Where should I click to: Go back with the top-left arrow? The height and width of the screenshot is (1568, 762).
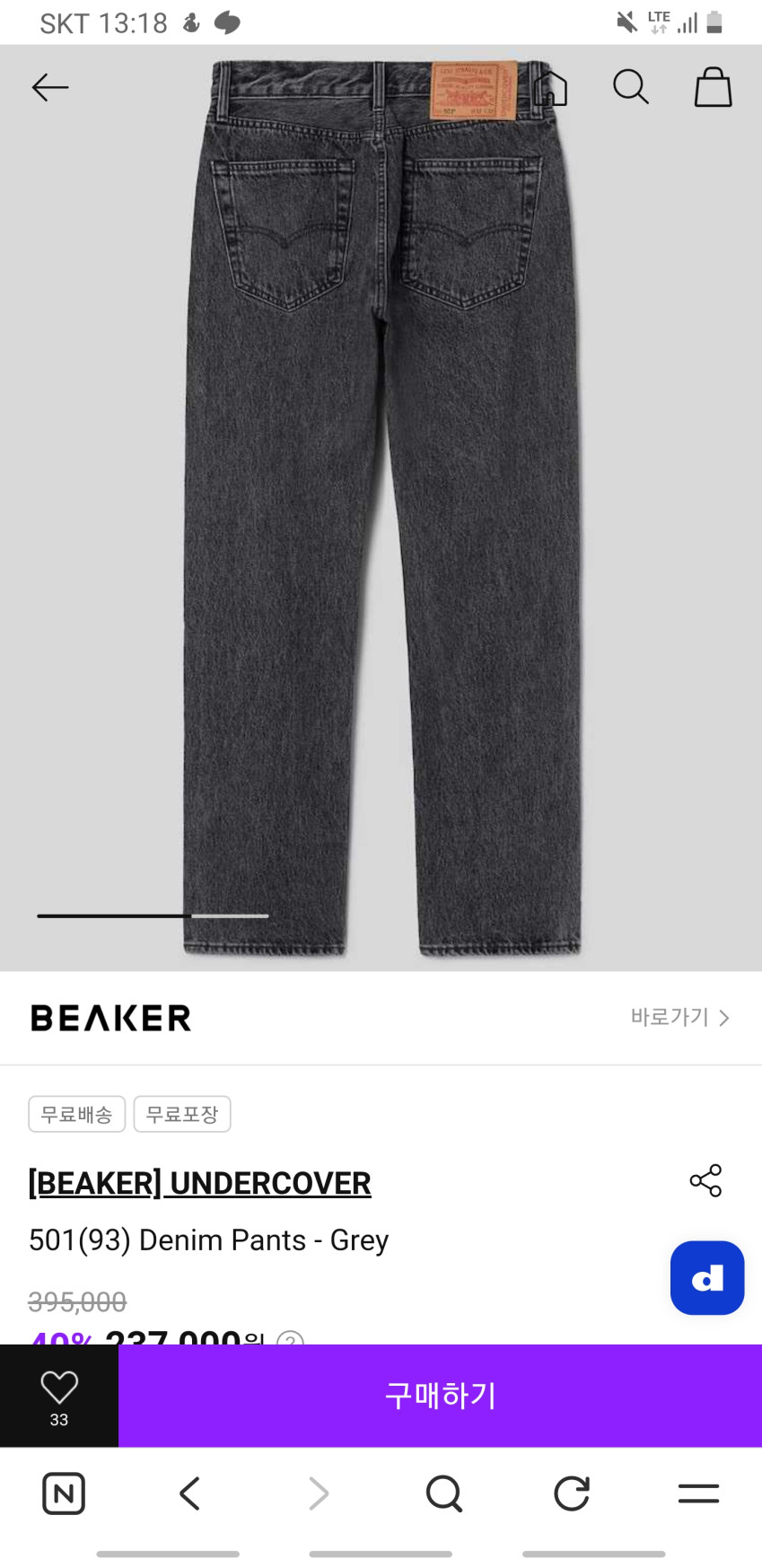click(50, 87)
